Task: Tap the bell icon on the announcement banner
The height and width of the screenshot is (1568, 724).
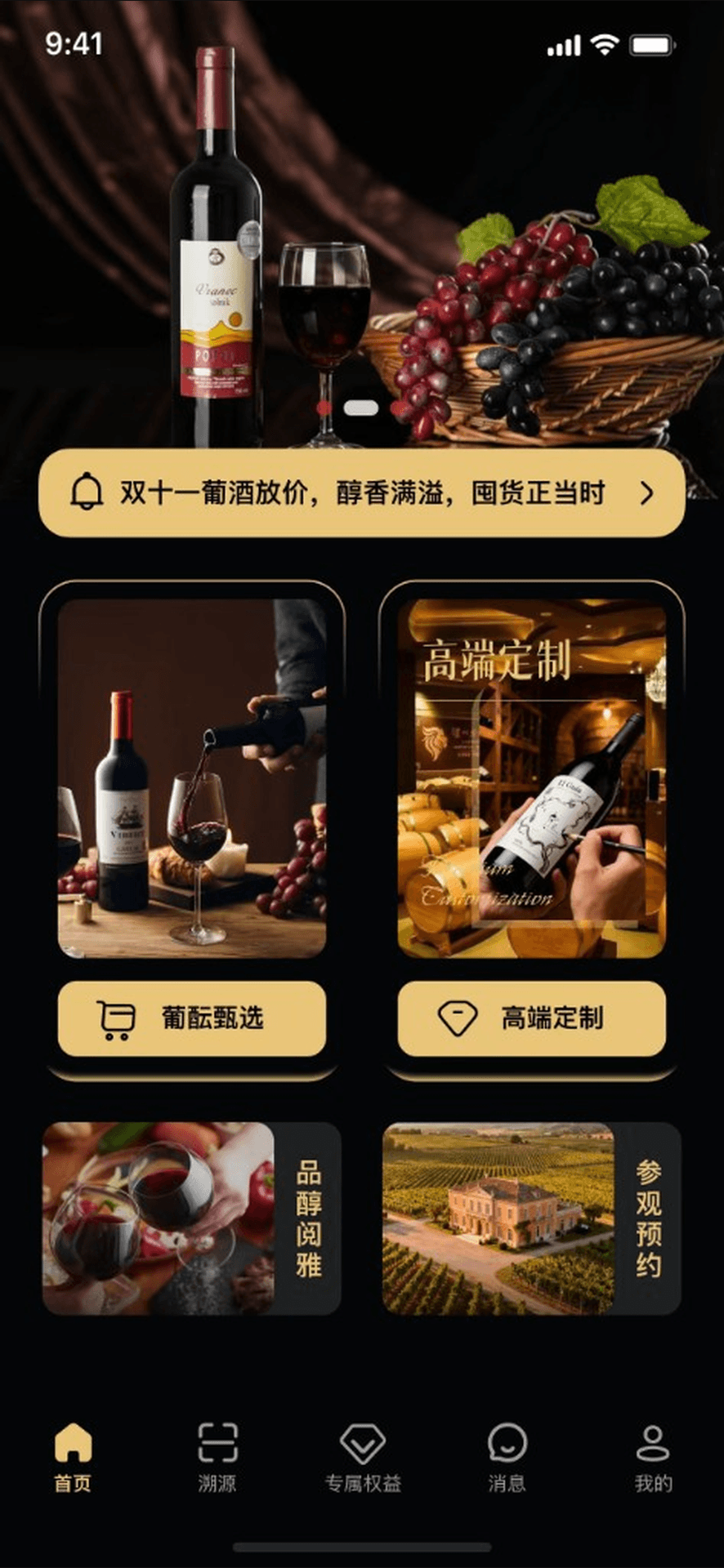Action: pyautogui.click(x=86, y=492)
